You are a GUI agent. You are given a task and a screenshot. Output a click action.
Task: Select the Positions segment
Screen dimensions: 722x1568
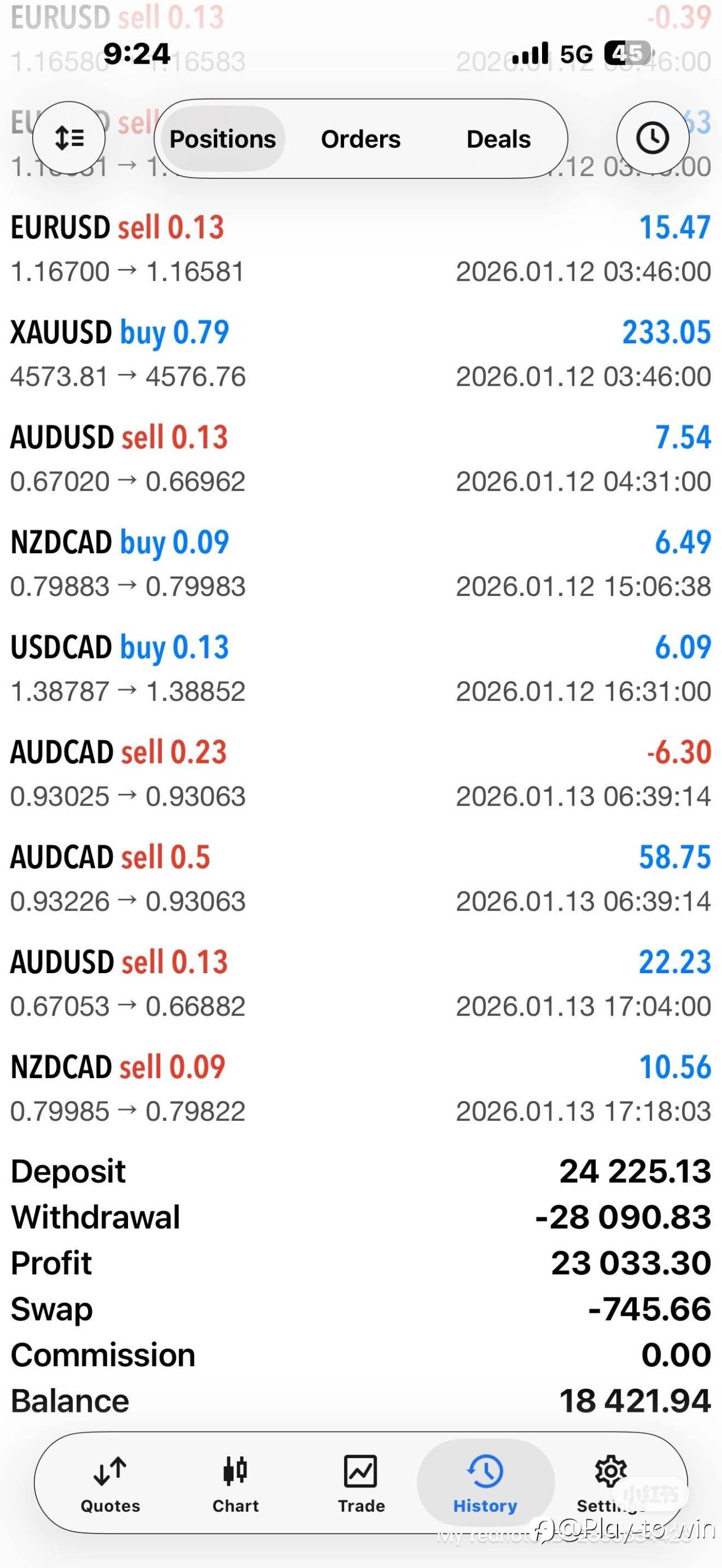click(223, 139)
